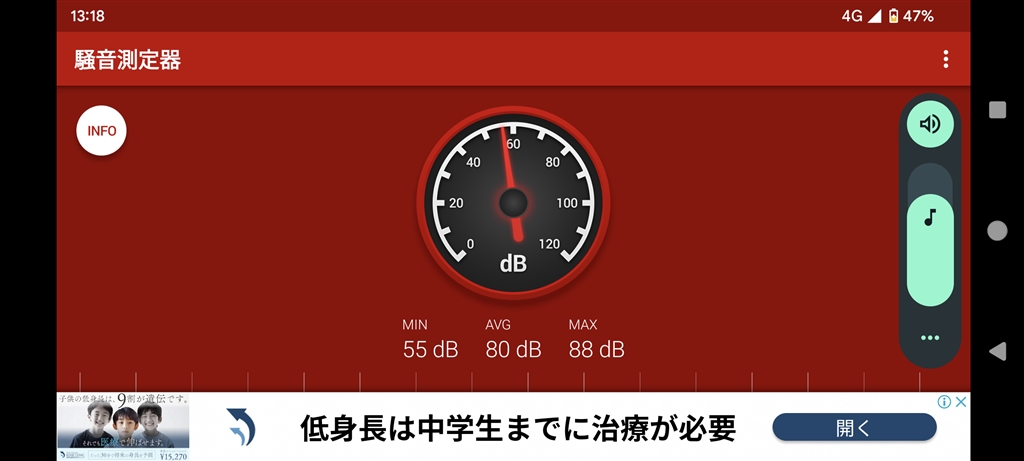Close the ad banner
The image size is (1024, 461).
click(961, 402)
